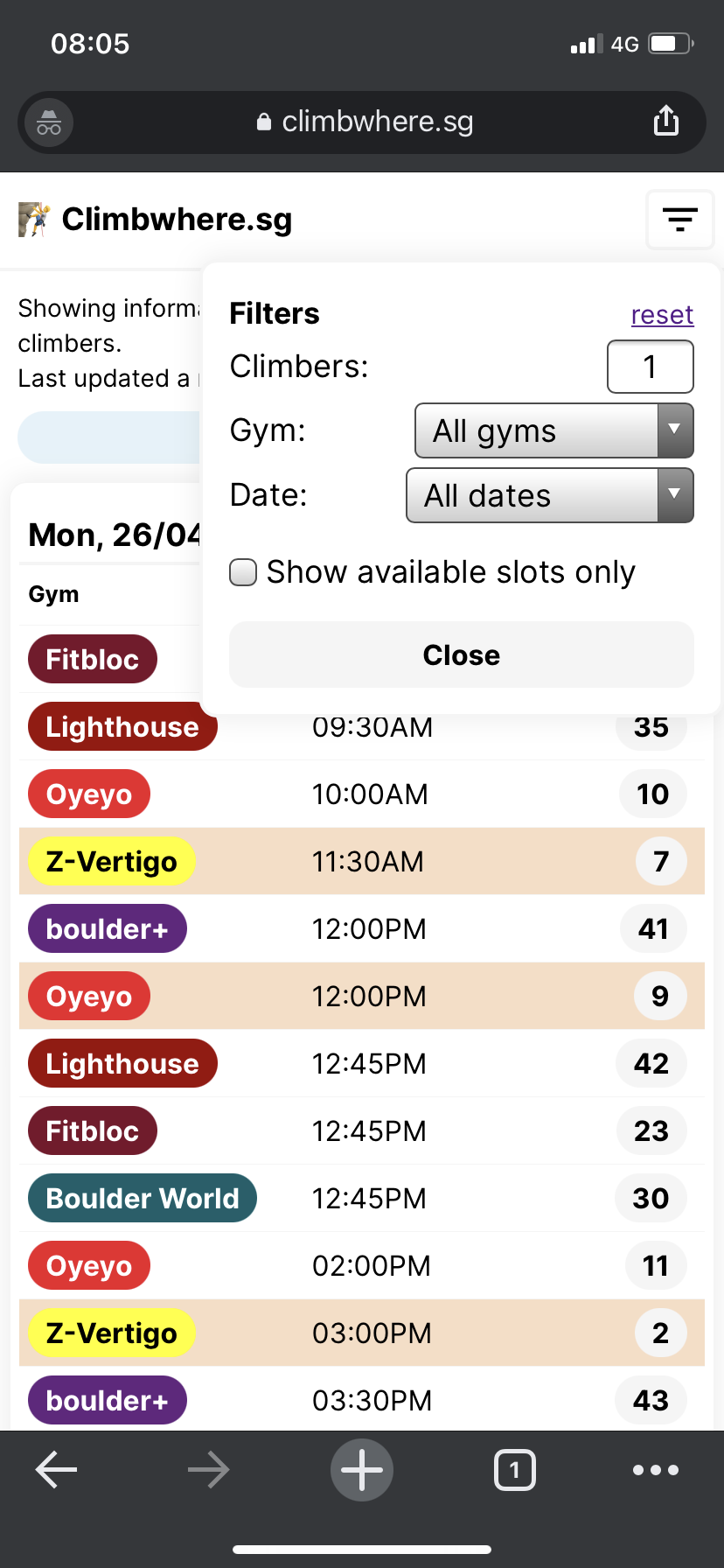Tap the filter icon beside Climbwhere.sg
The height and width of the screenshot is (1568, 724).
click(x=679, y=220)
